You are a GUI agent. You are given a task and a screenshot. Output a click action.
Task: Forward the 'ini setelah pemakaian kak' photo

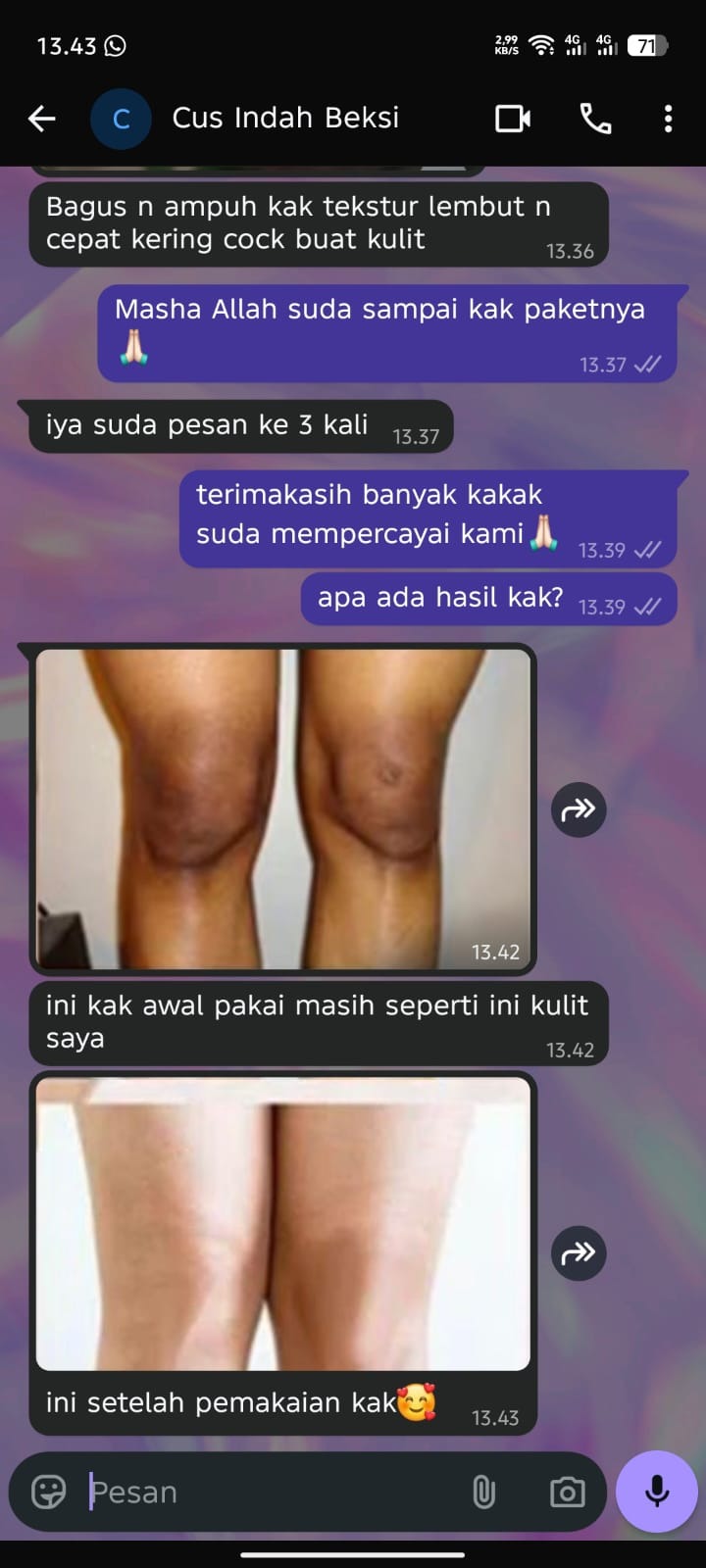(579, 1252)
